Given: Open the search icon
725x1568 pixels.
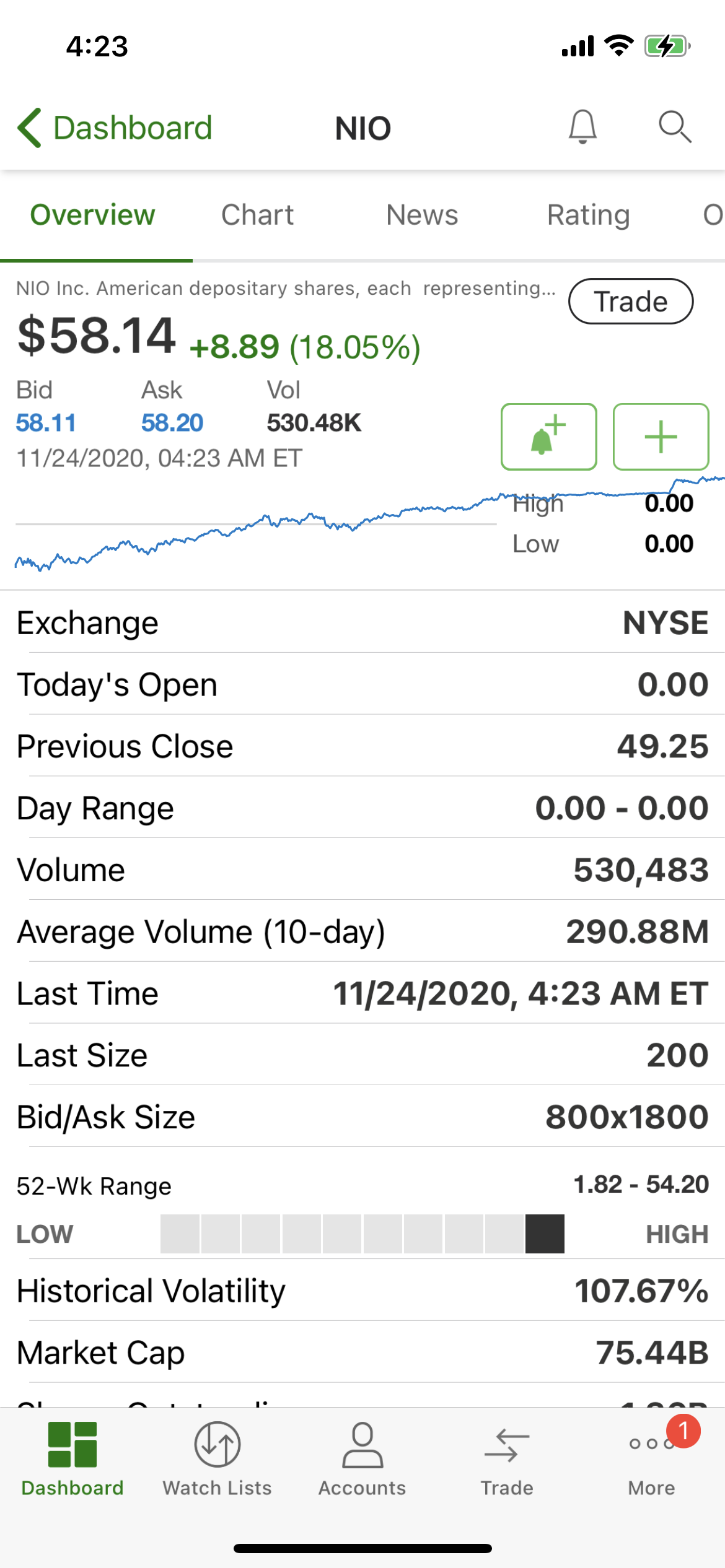Looking at the screenshot, I should point(675,127).
